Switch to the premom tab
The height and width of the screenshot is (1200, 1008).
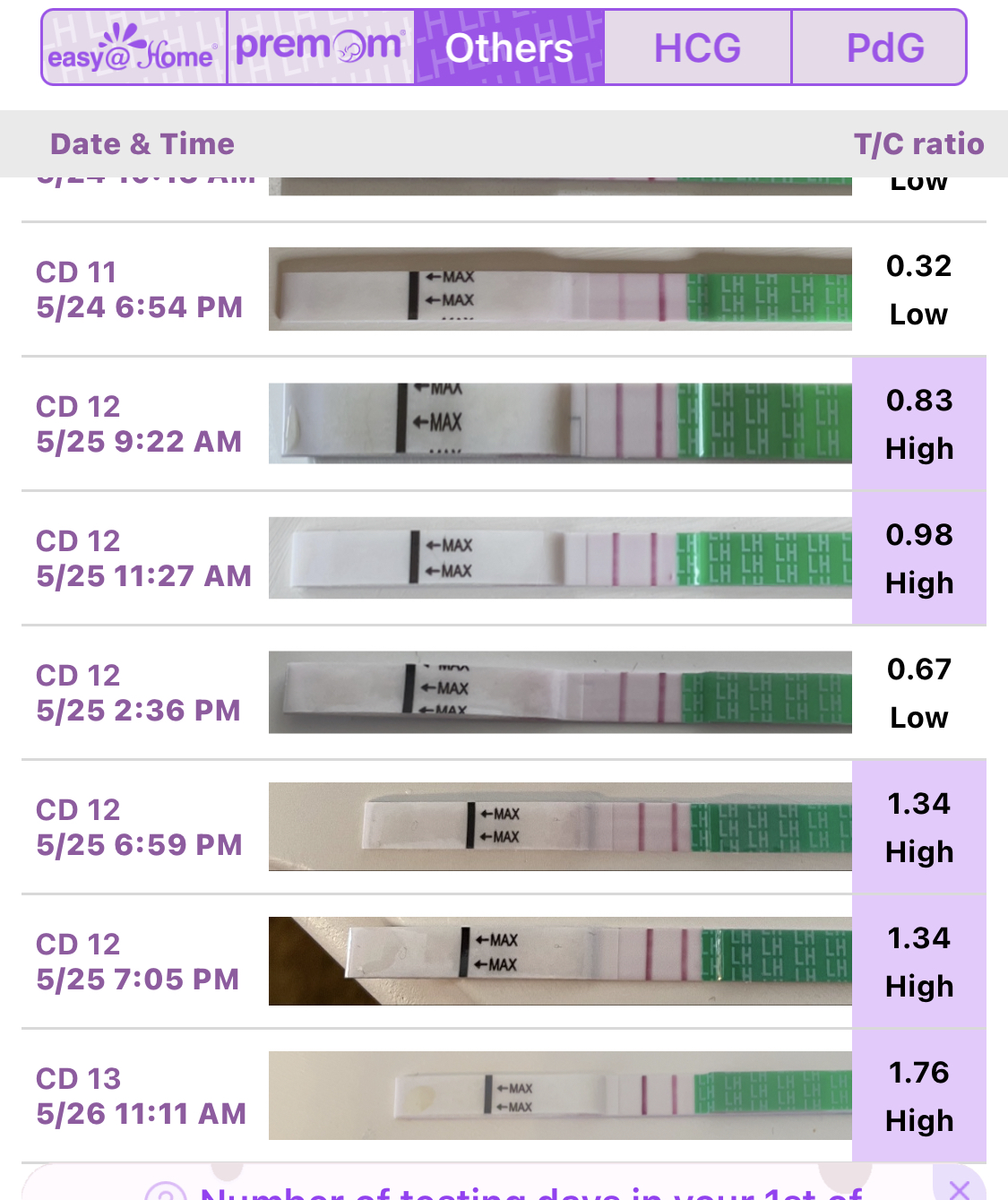click(x=321, y=48)
